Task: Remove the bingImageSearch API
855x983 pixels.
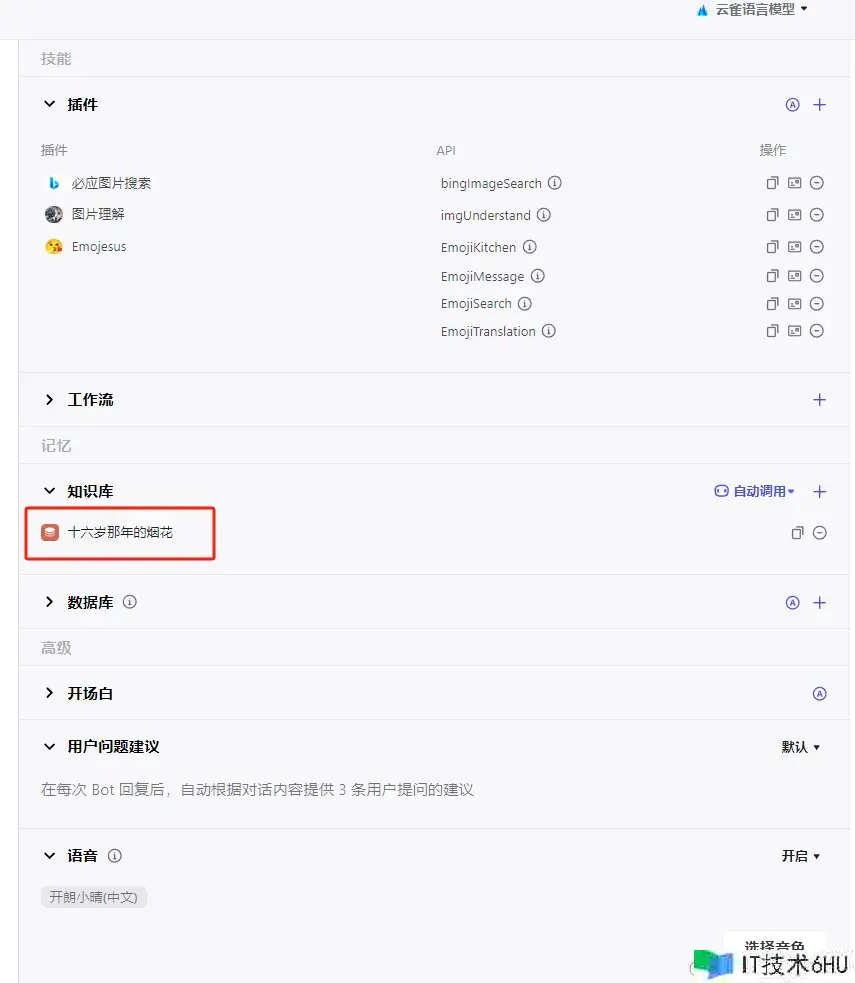Action: [x=817, y=183]
